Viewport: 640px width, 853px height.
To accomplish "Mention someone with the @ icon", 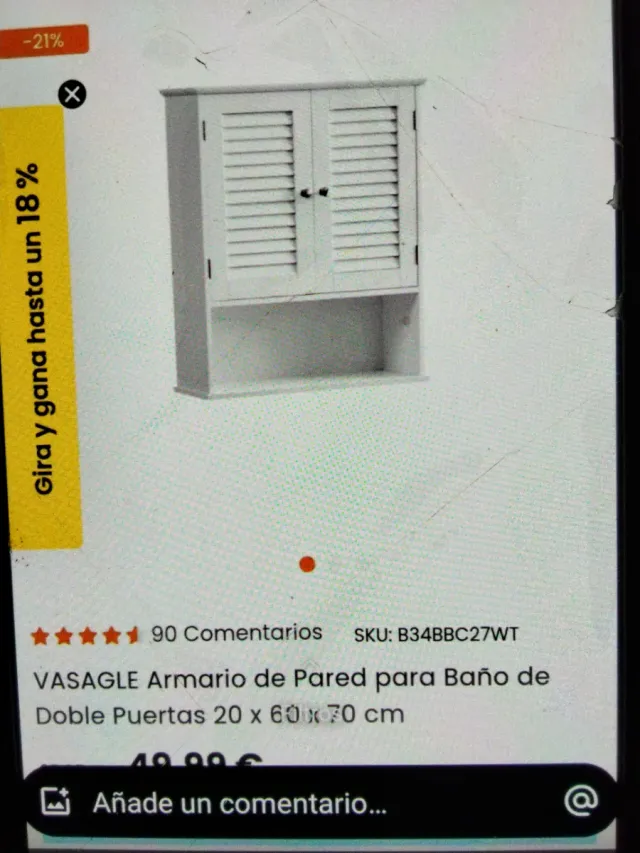I will point(580,800).
